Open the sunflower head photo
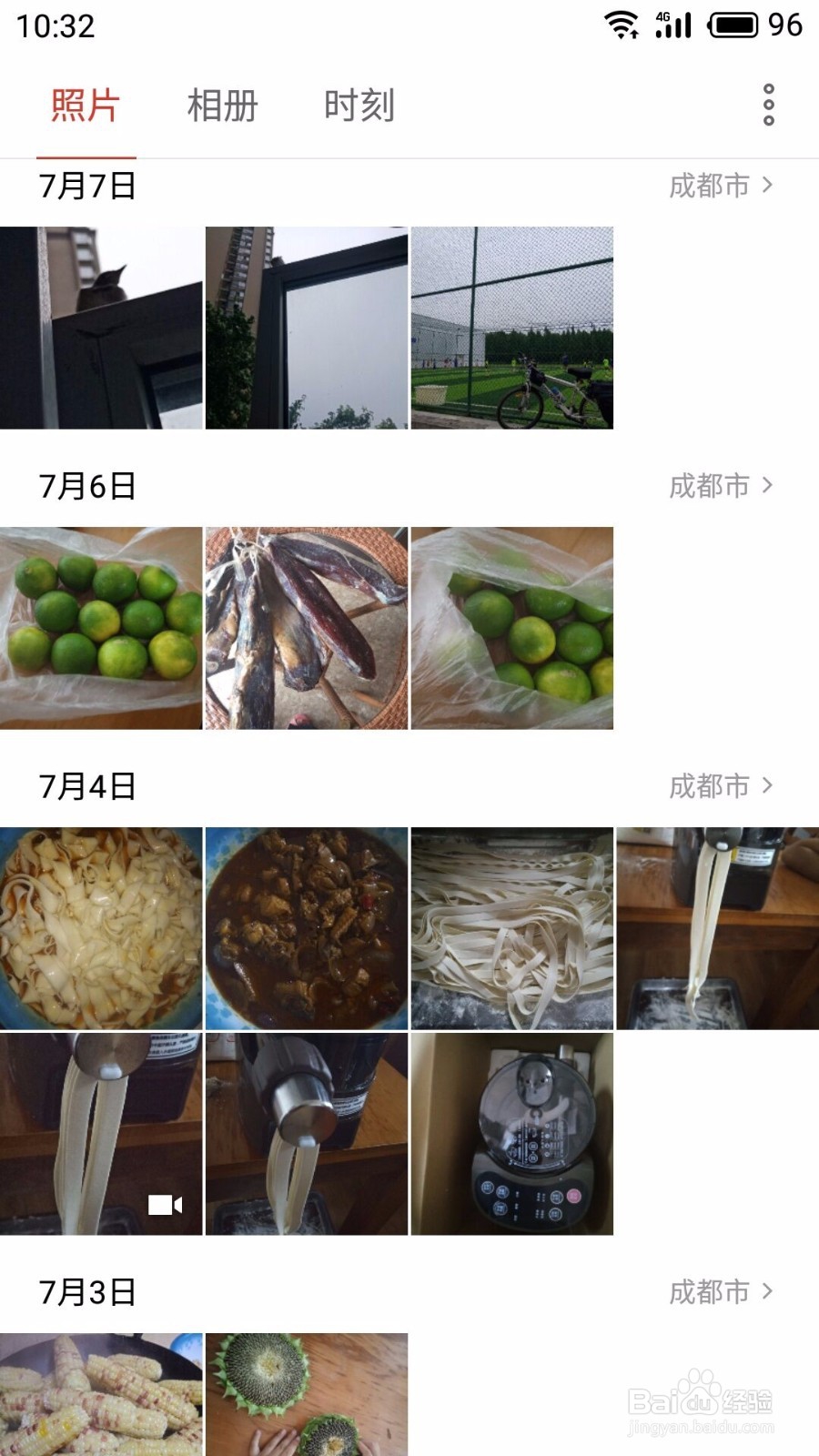Image resolution: width=819 pixels, height=1456 pixels. pos(307,1394)
